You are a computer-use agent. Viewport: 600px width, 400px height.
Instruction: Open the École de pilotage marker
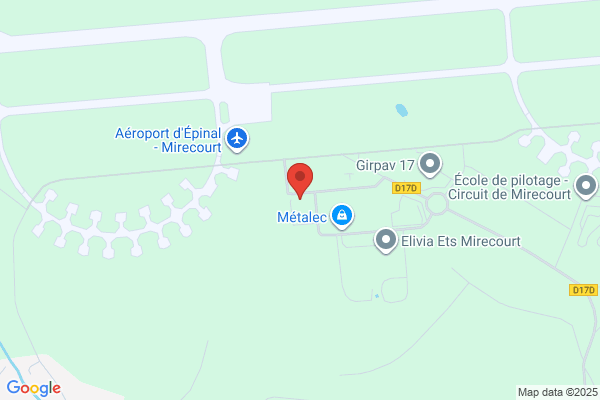[586, 186]
